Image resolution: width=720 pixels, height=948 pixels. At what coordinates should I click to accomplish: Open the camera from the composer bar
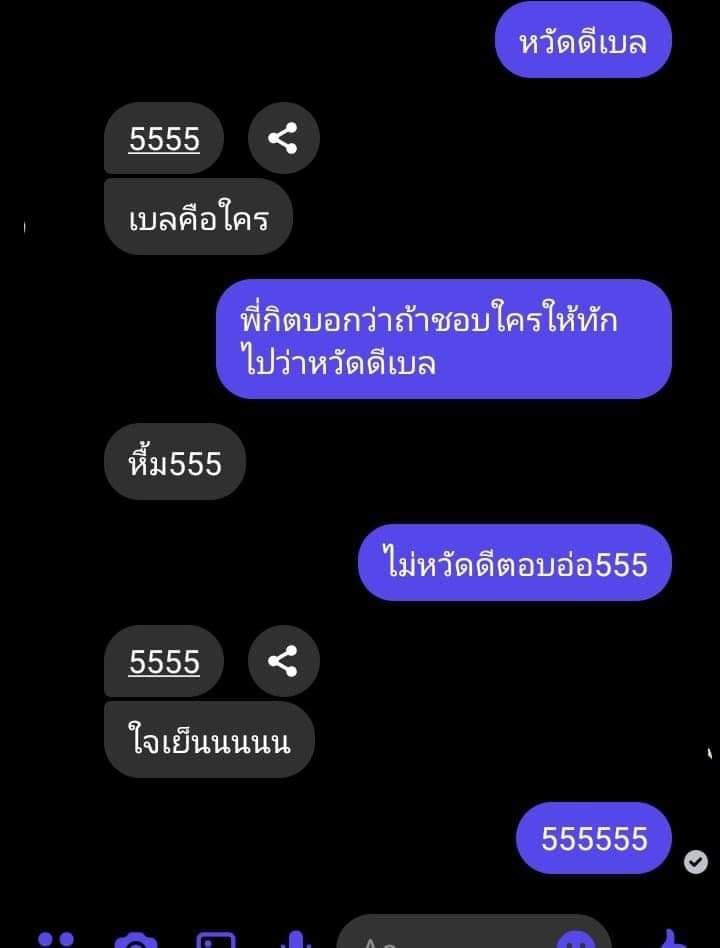click(x=136, y=940)
